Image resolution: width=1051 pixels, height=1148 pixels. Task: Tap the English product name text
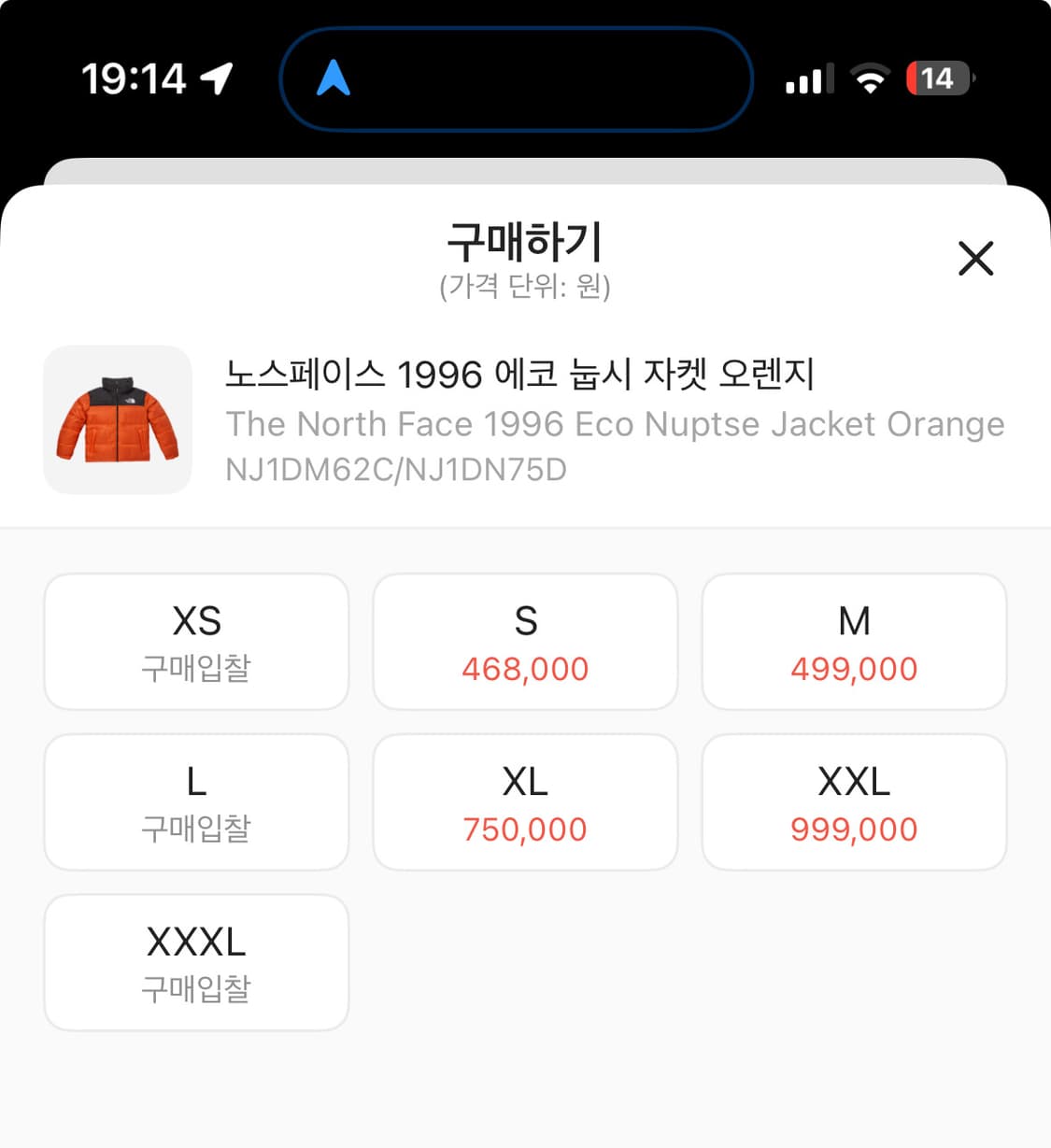coord(615,423)
